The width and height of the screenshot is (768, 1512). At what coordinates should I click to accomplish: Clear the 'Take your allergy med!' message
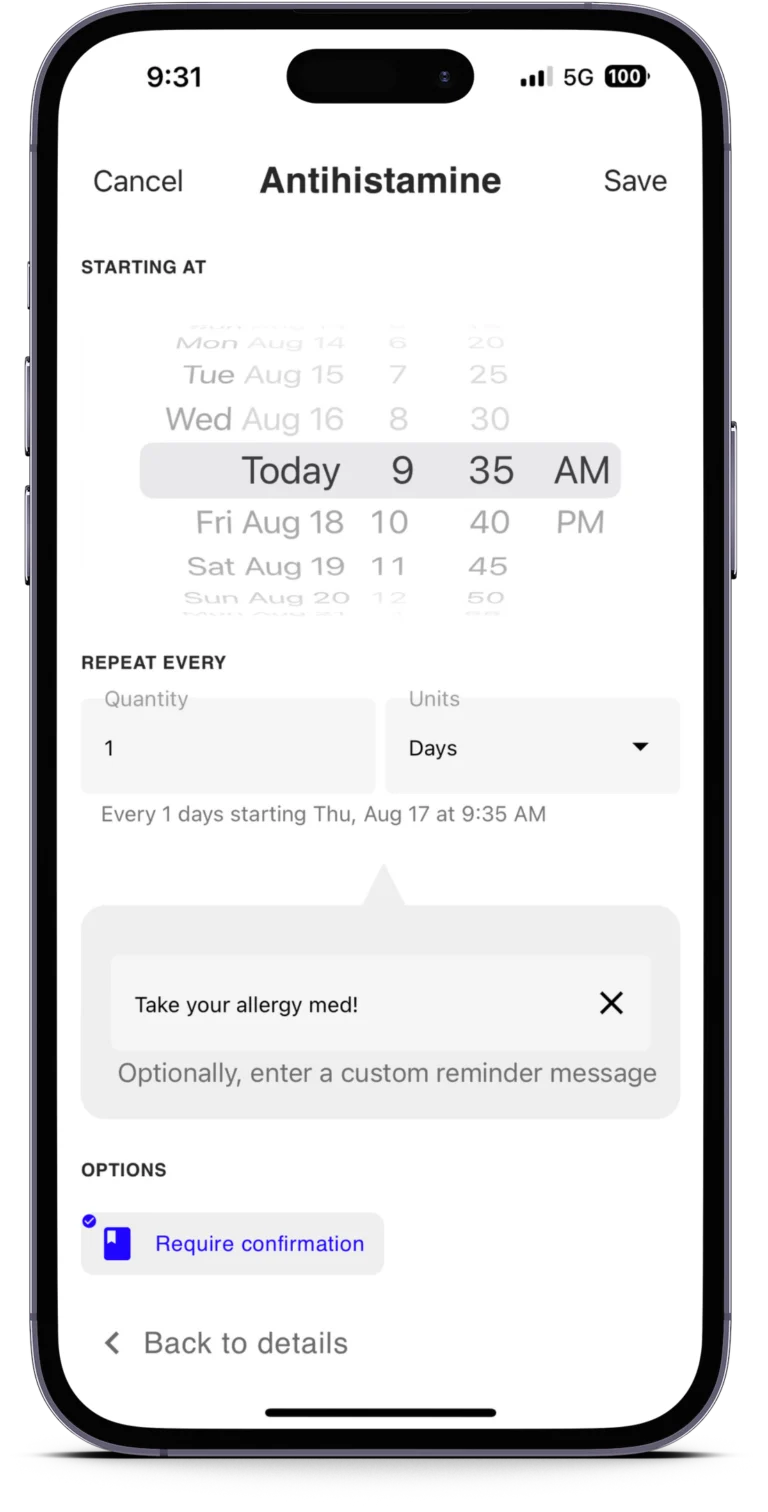611,1003
